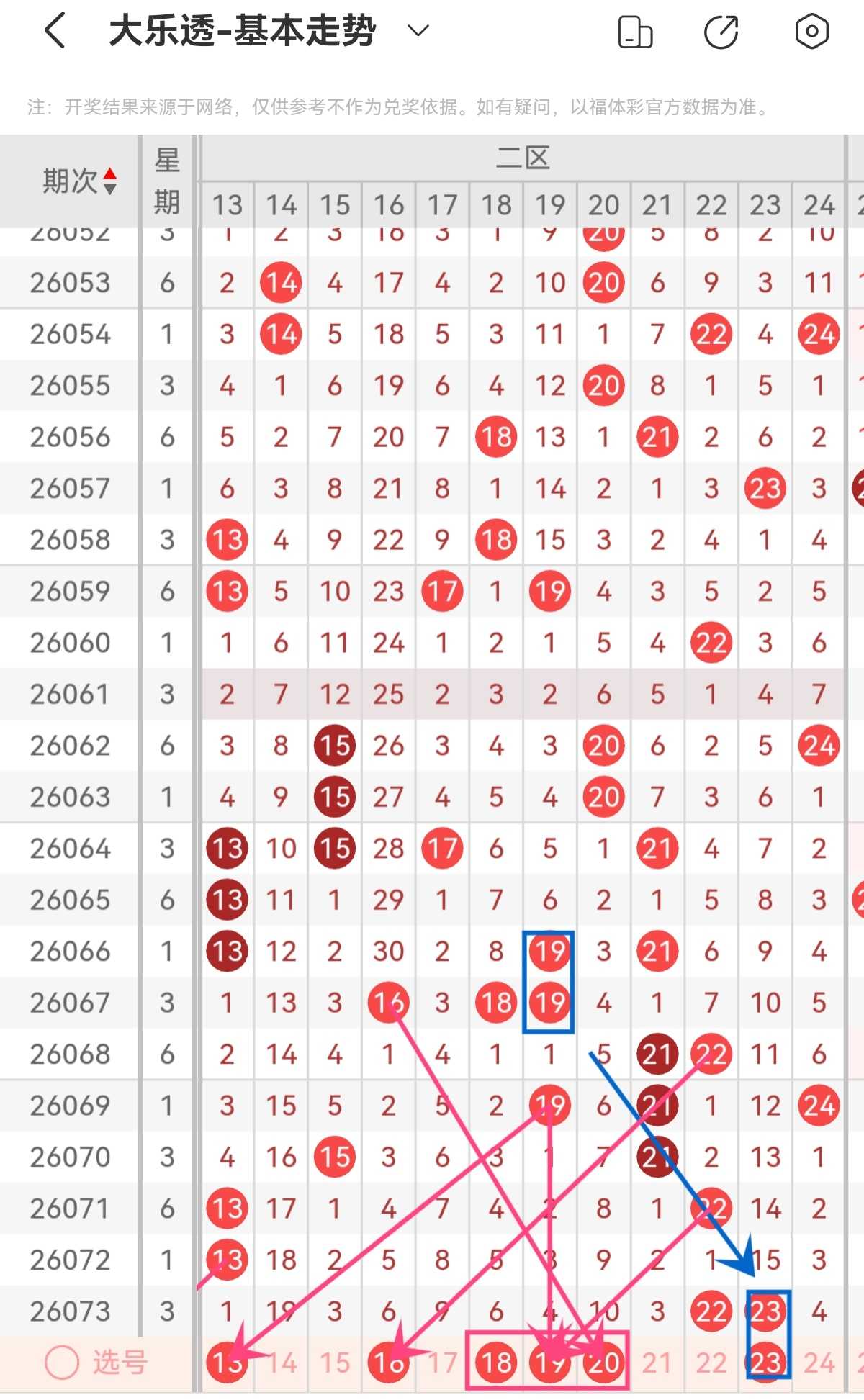This screenshot has height=1400, width=864.
Task: Tap number 23 in the 选号 row
Action: pyautogui.click(x=765, y=1362)
